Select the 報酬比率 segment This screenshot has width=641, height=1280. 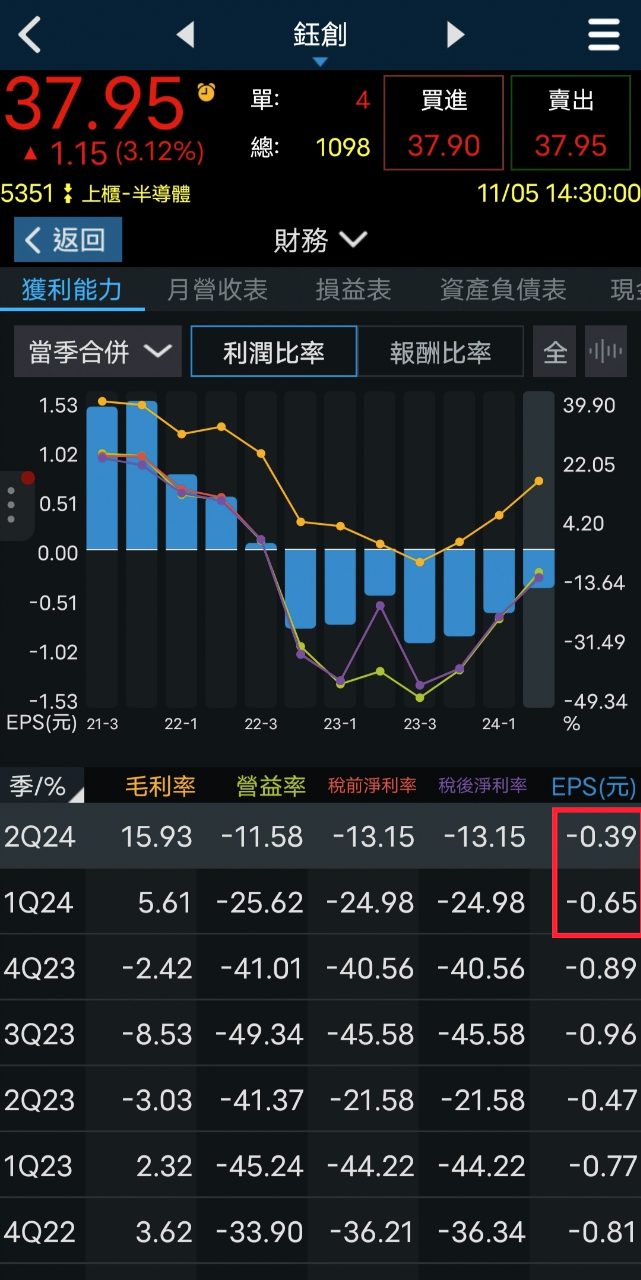[440, 351]
